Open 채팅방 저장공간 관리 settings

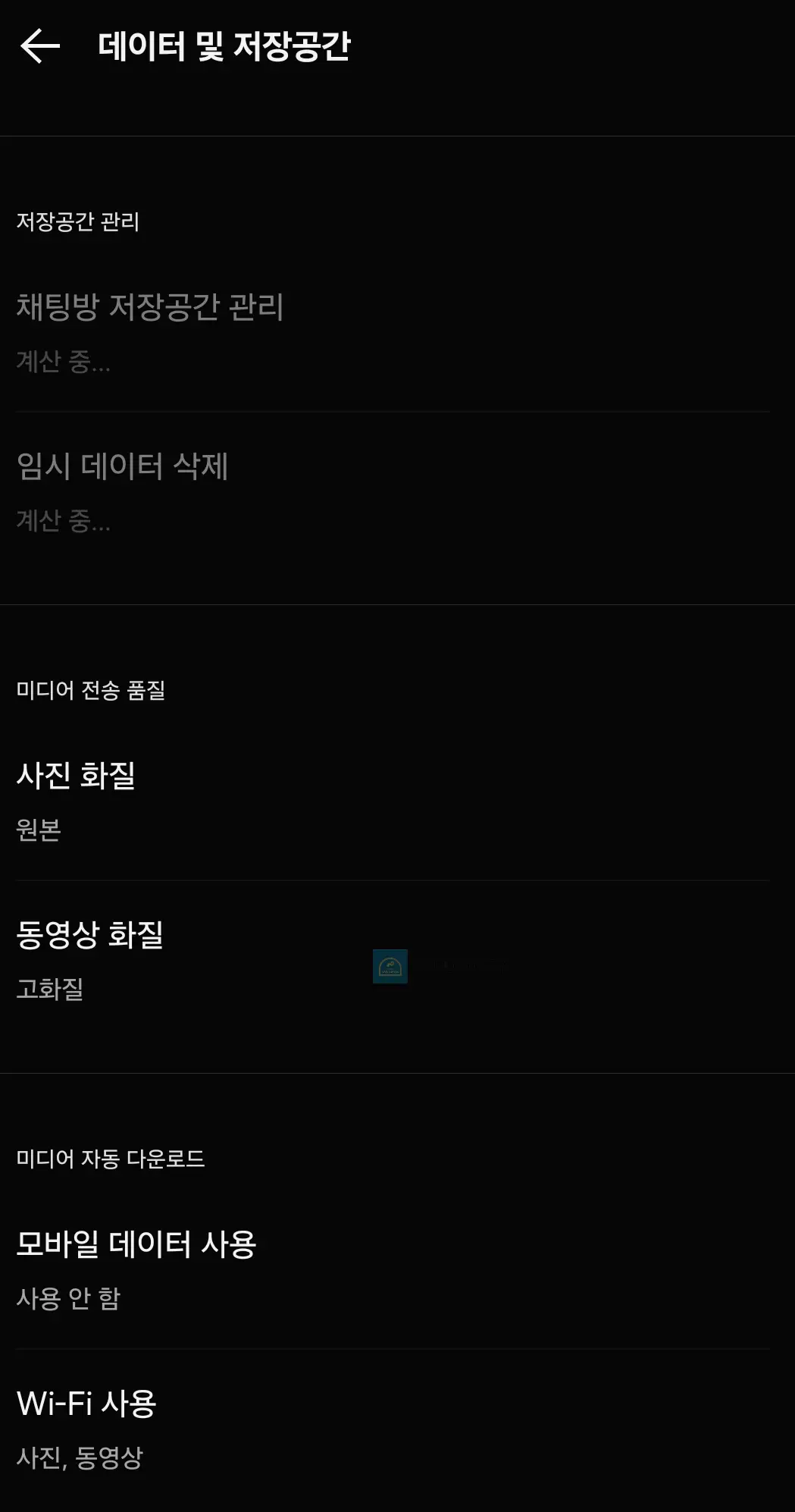pyautogui.click(x=150, y=307)
